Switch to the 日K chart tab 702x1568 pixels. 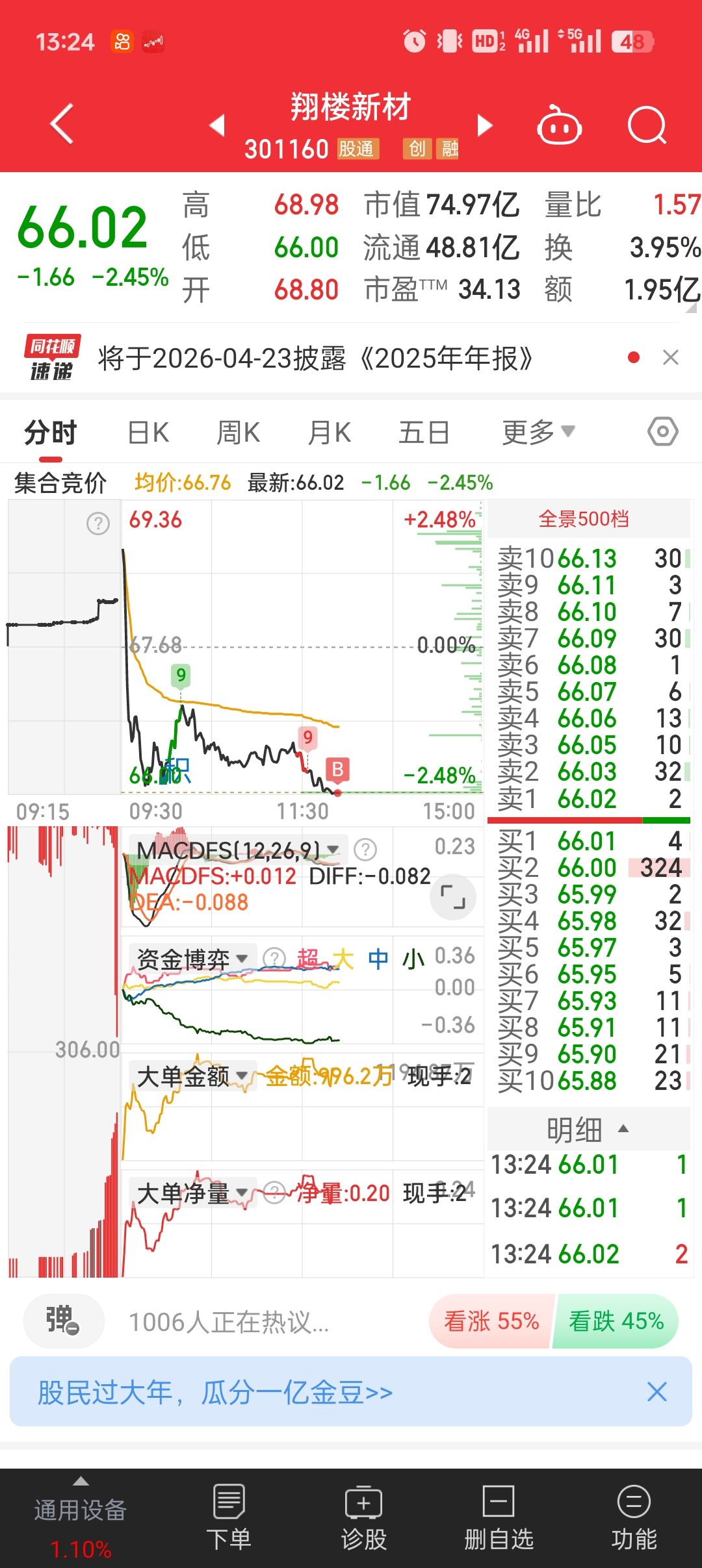(148, 433)
